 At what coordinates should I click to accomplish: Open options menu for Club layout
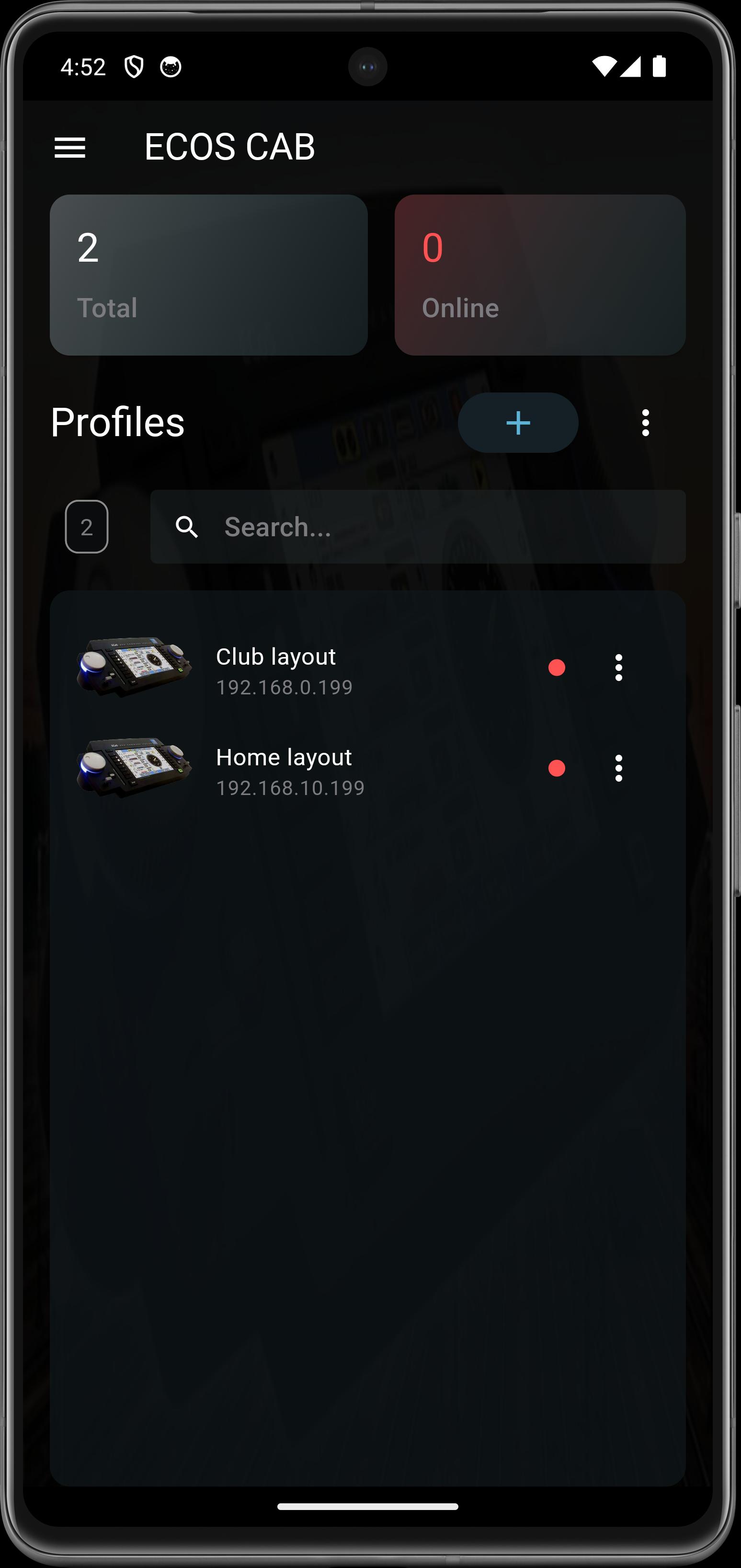pos(618,668)
